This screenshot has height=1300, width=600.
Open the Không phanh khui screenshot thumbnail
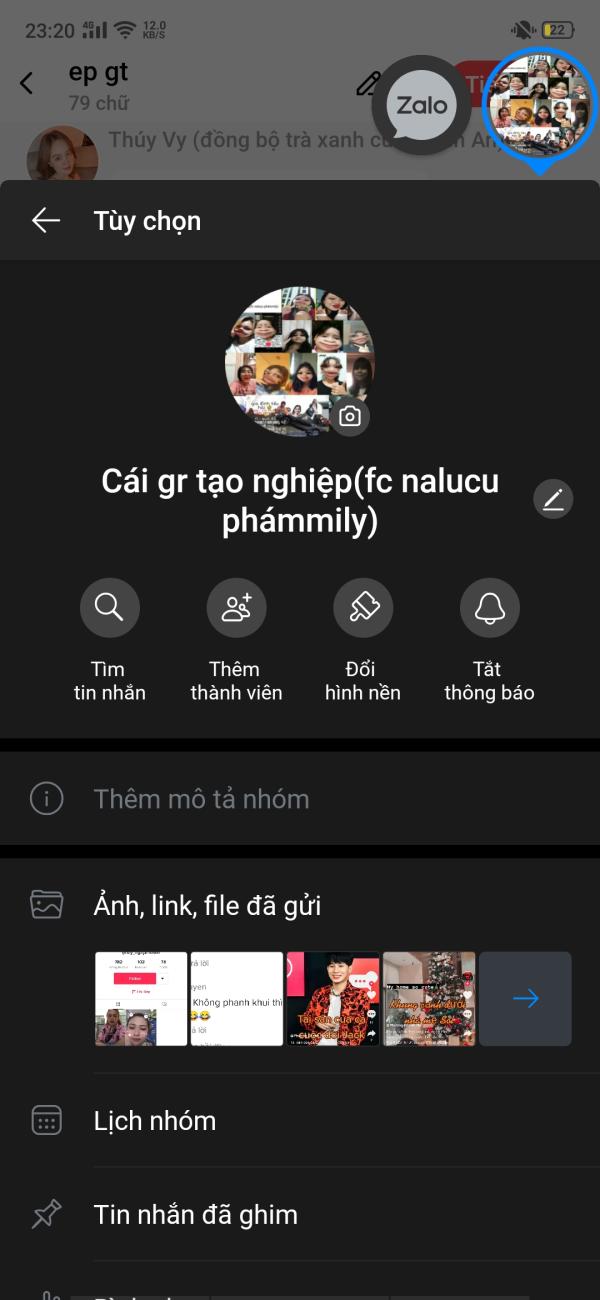point(237,999)
